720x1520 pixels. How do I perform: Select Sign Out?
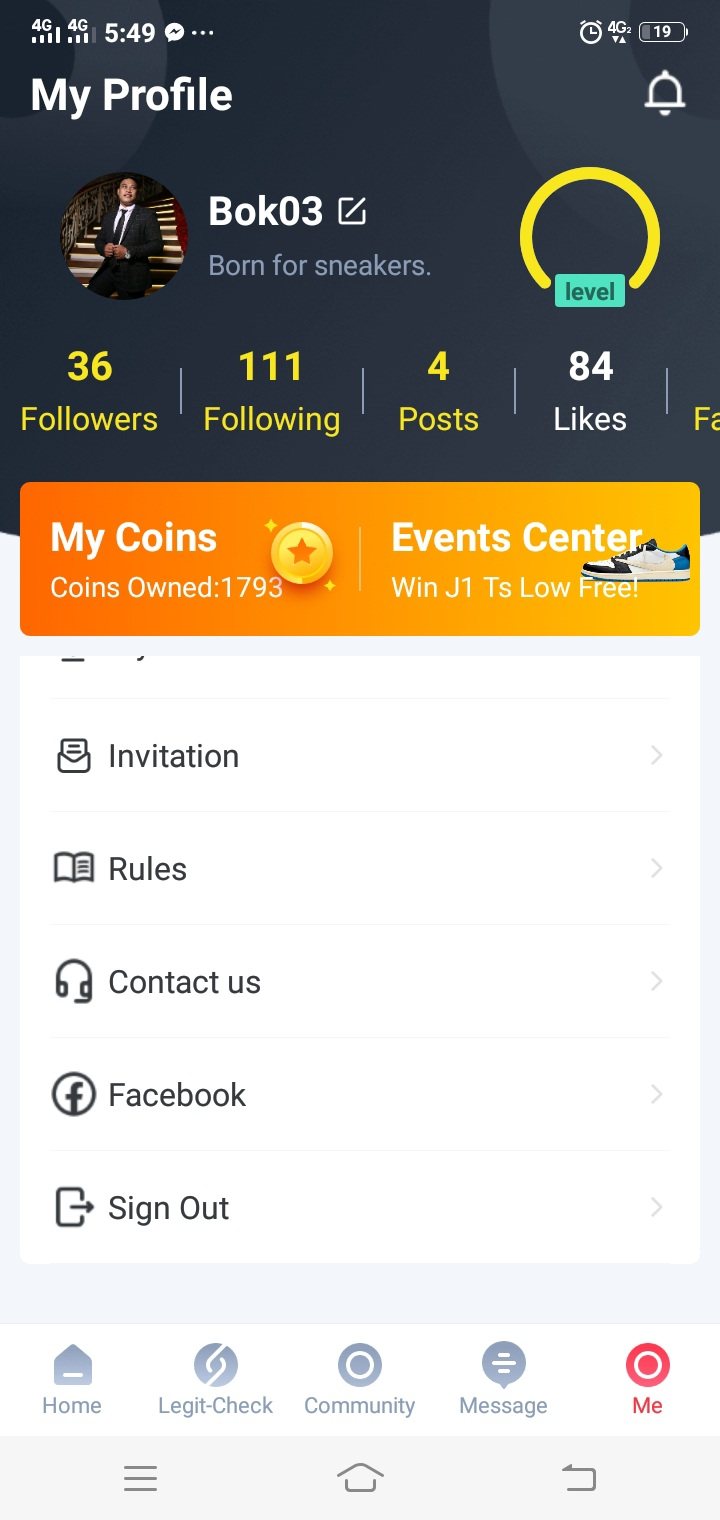pos(360,1208)
